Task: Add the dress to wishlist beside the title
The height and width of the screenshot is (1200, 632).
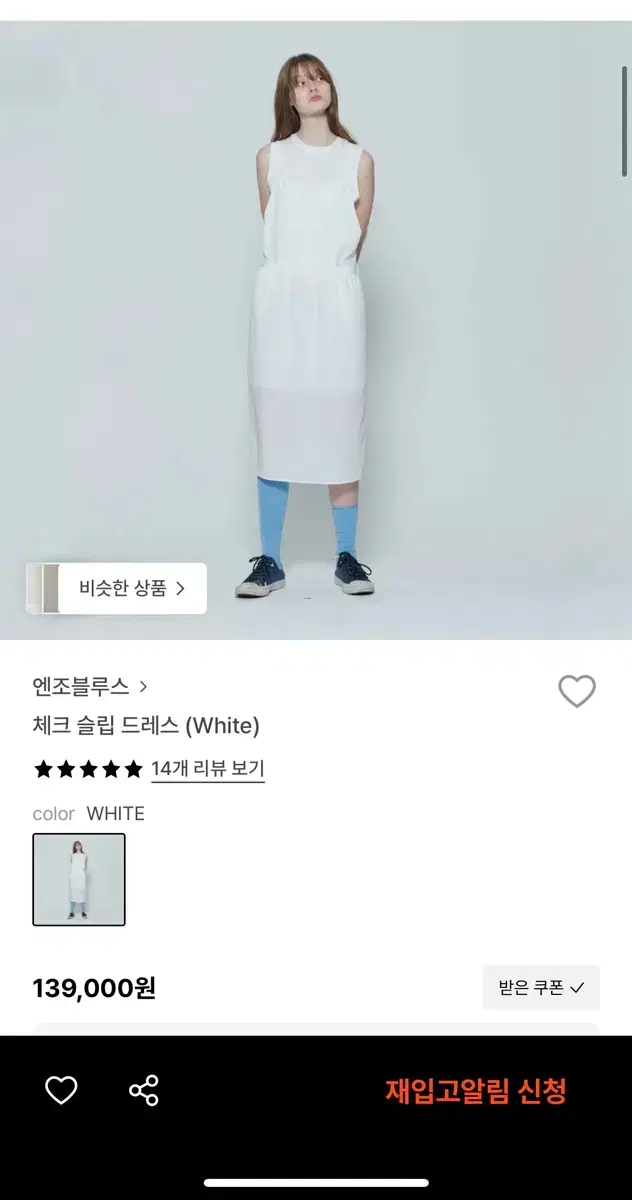Action: coord(576,691)
